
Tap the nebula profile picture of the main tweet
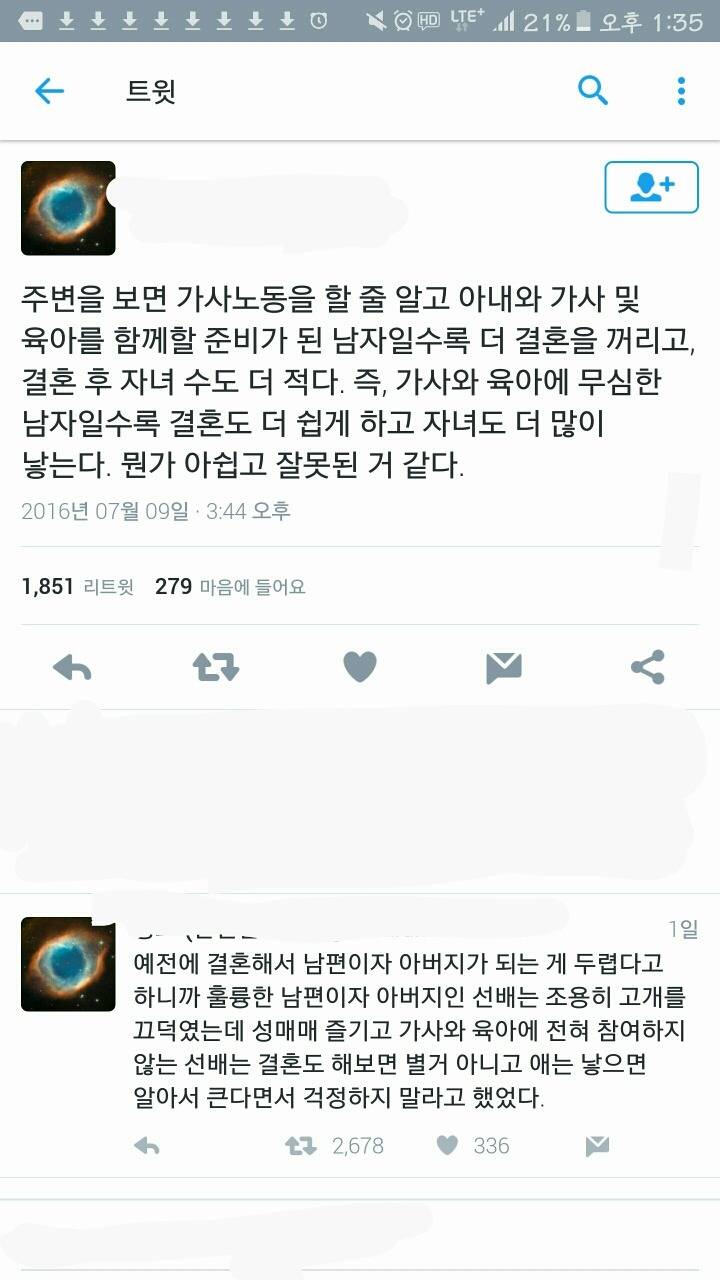click(x=67, y=207)
